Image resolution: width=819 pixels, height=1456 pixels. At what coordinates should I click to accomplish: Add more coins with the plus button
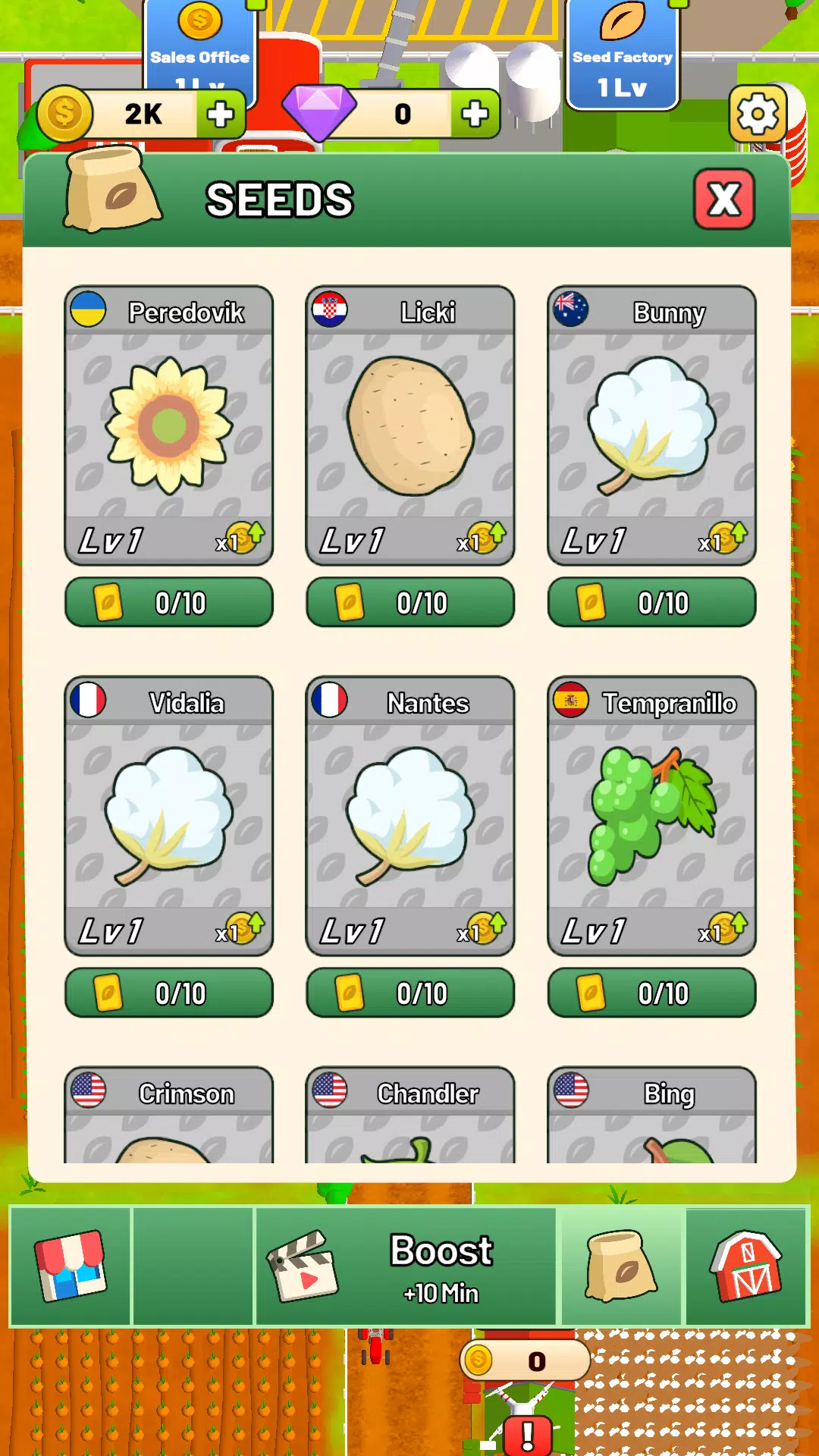point(221,115)
